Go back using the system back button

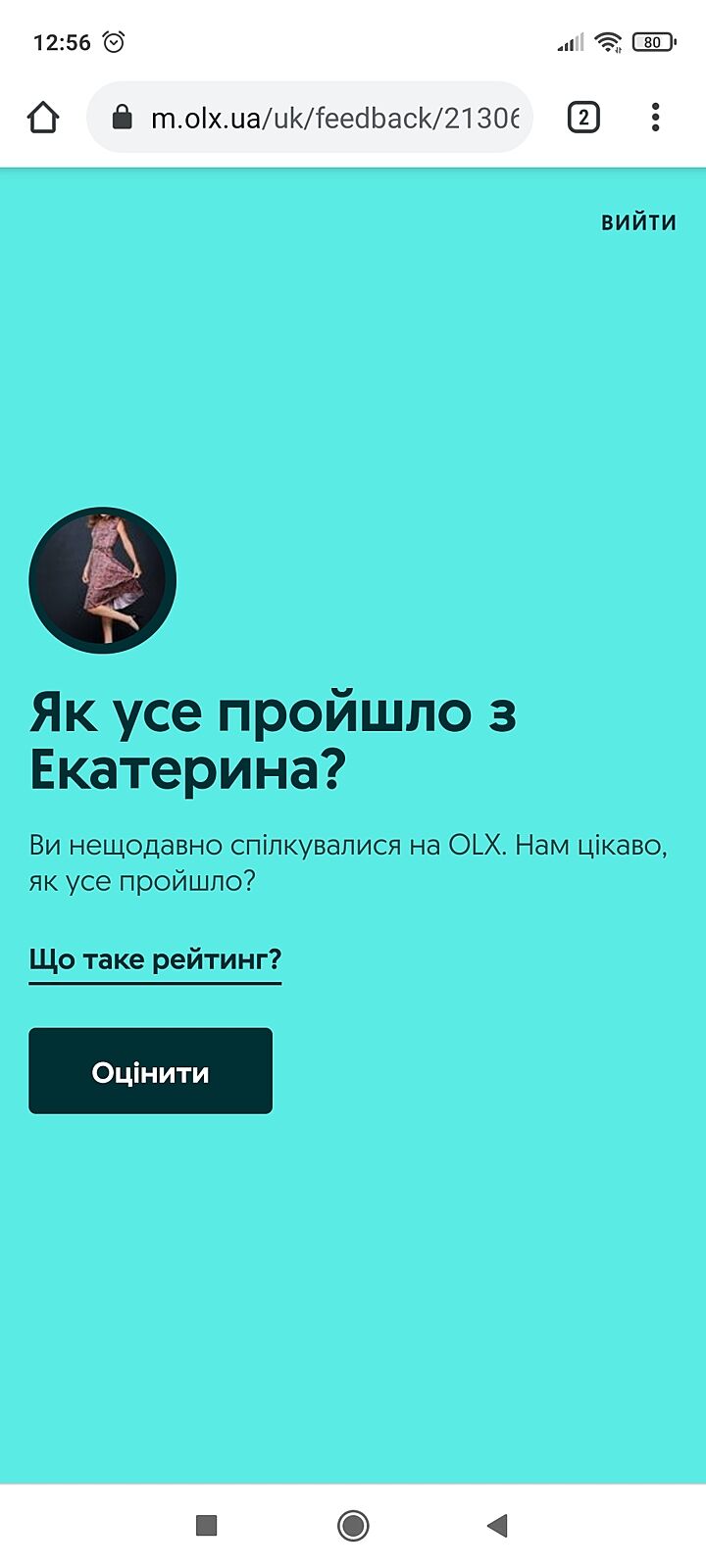(497, 1525)
